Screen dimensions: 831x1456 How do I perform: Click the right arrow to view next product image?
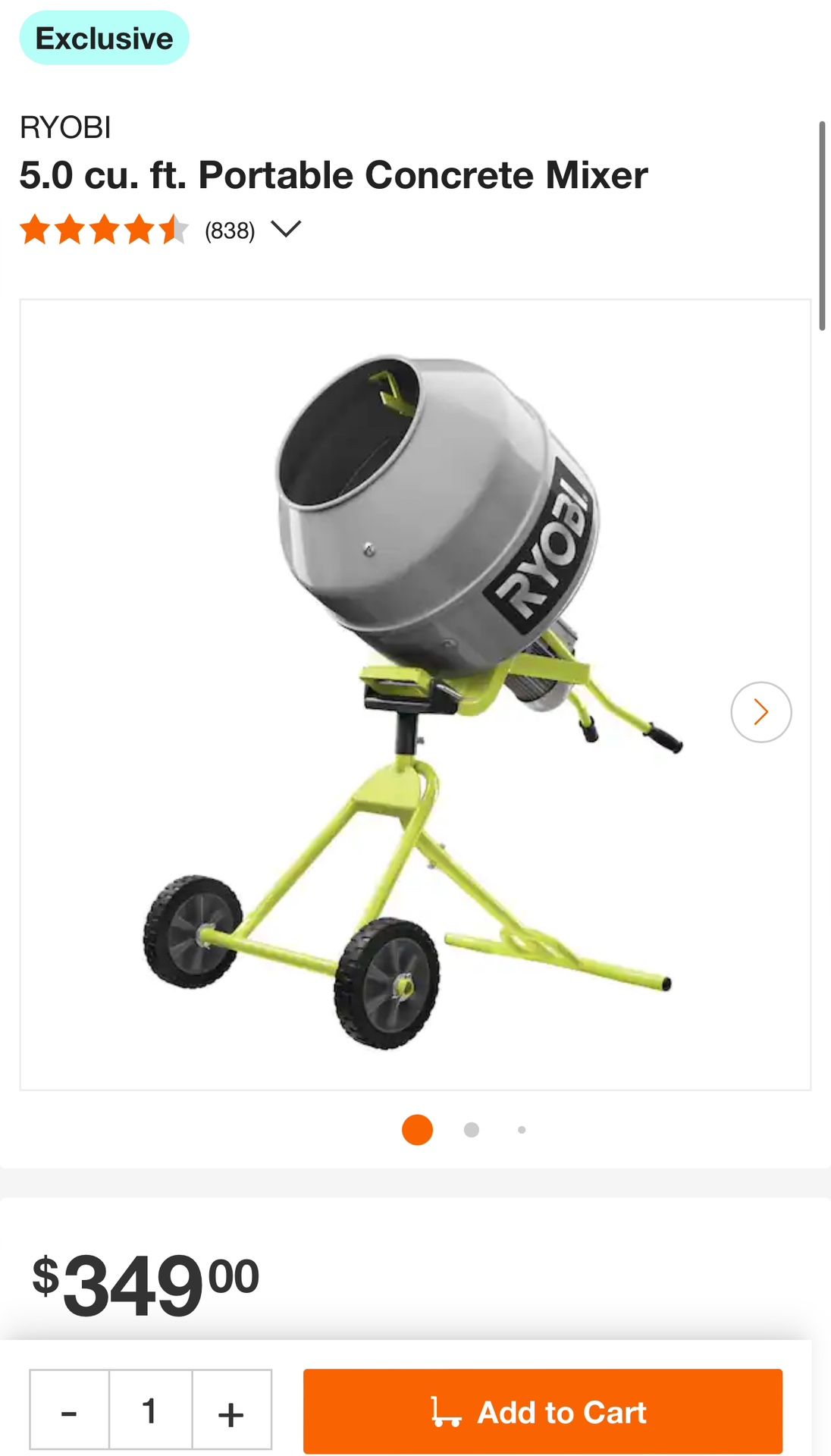click(760, 711)
